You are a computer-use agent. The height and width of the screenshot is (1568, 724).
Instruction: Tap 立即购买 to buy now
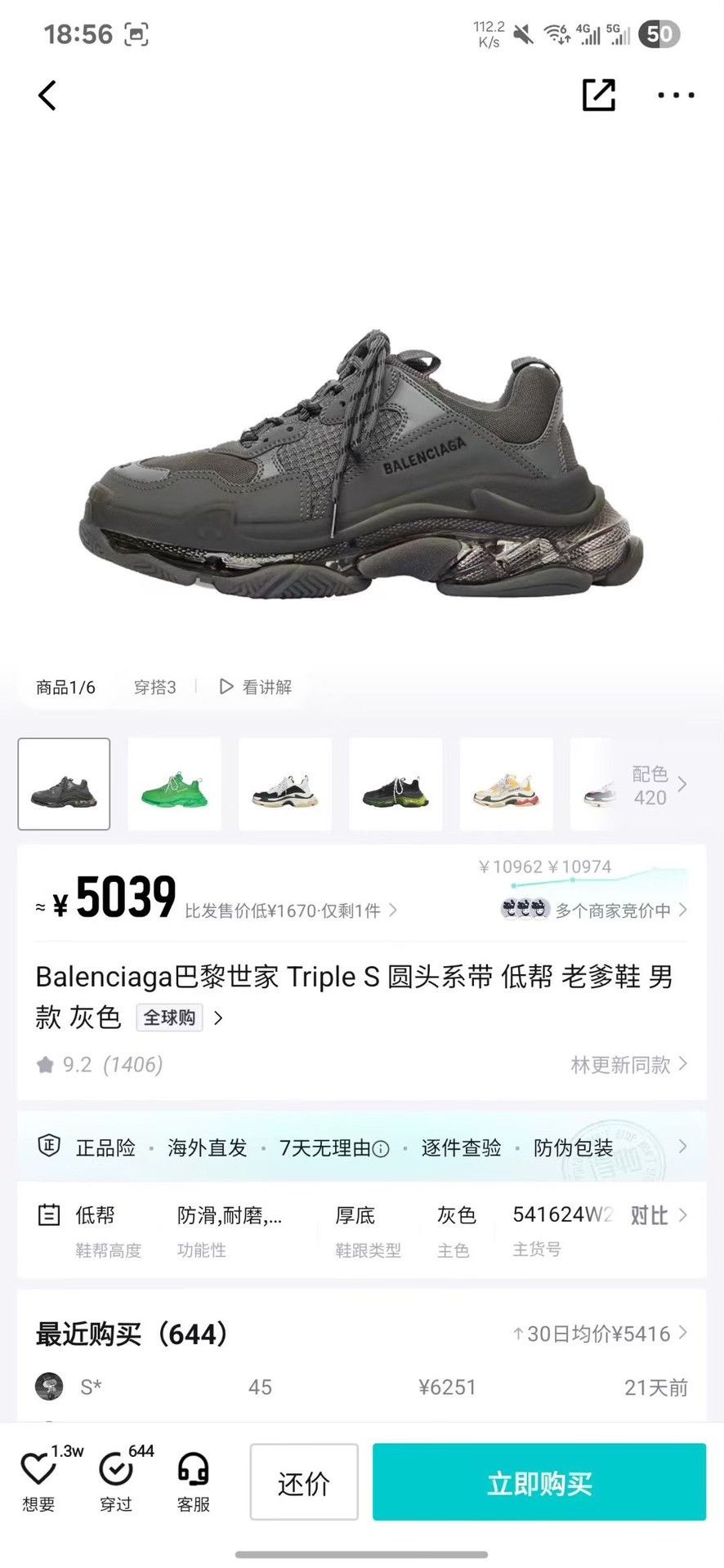pos(539,1481)
